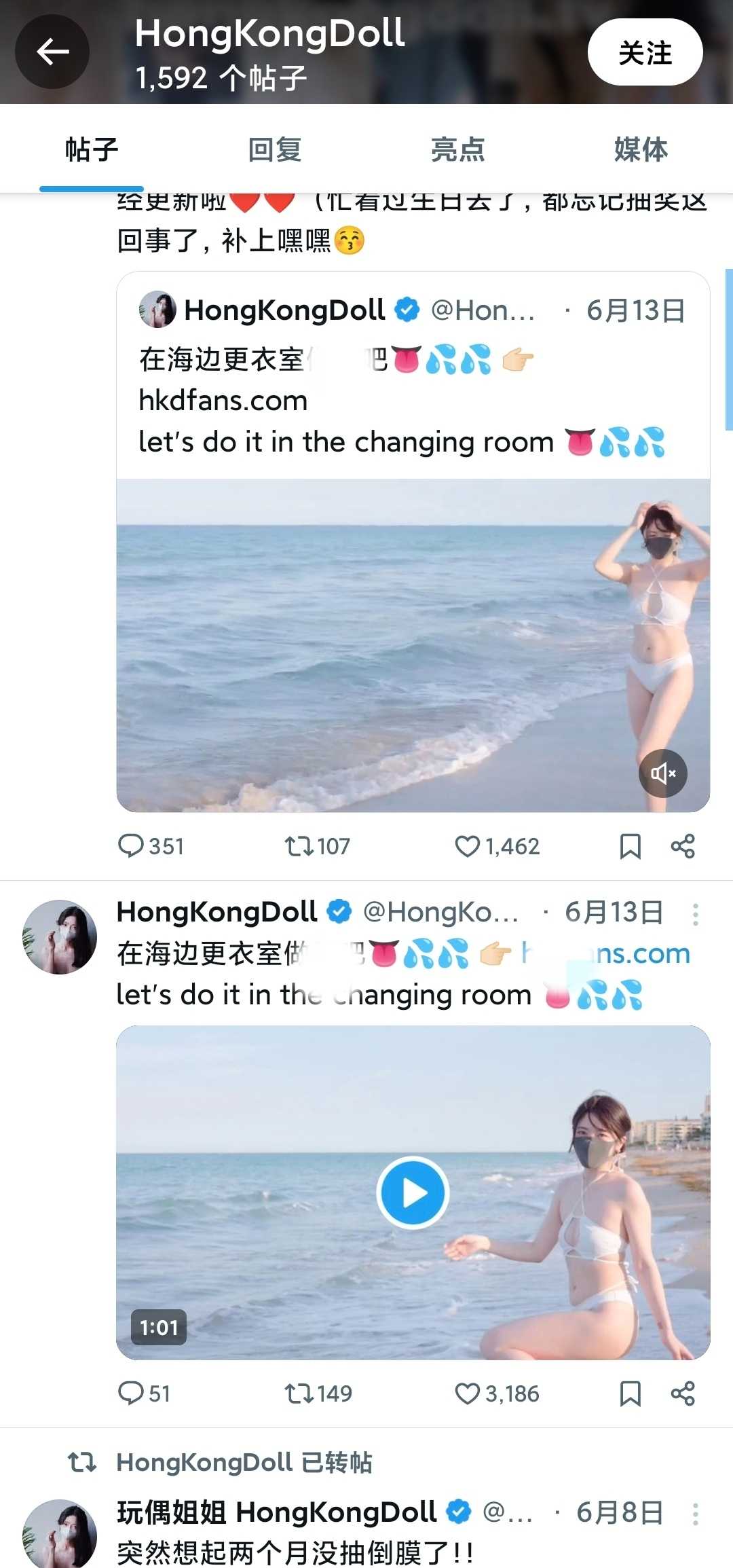This screenshot has width=733, height=1568.
Task: Open the 媒体 tab
Action: (641, 149)
